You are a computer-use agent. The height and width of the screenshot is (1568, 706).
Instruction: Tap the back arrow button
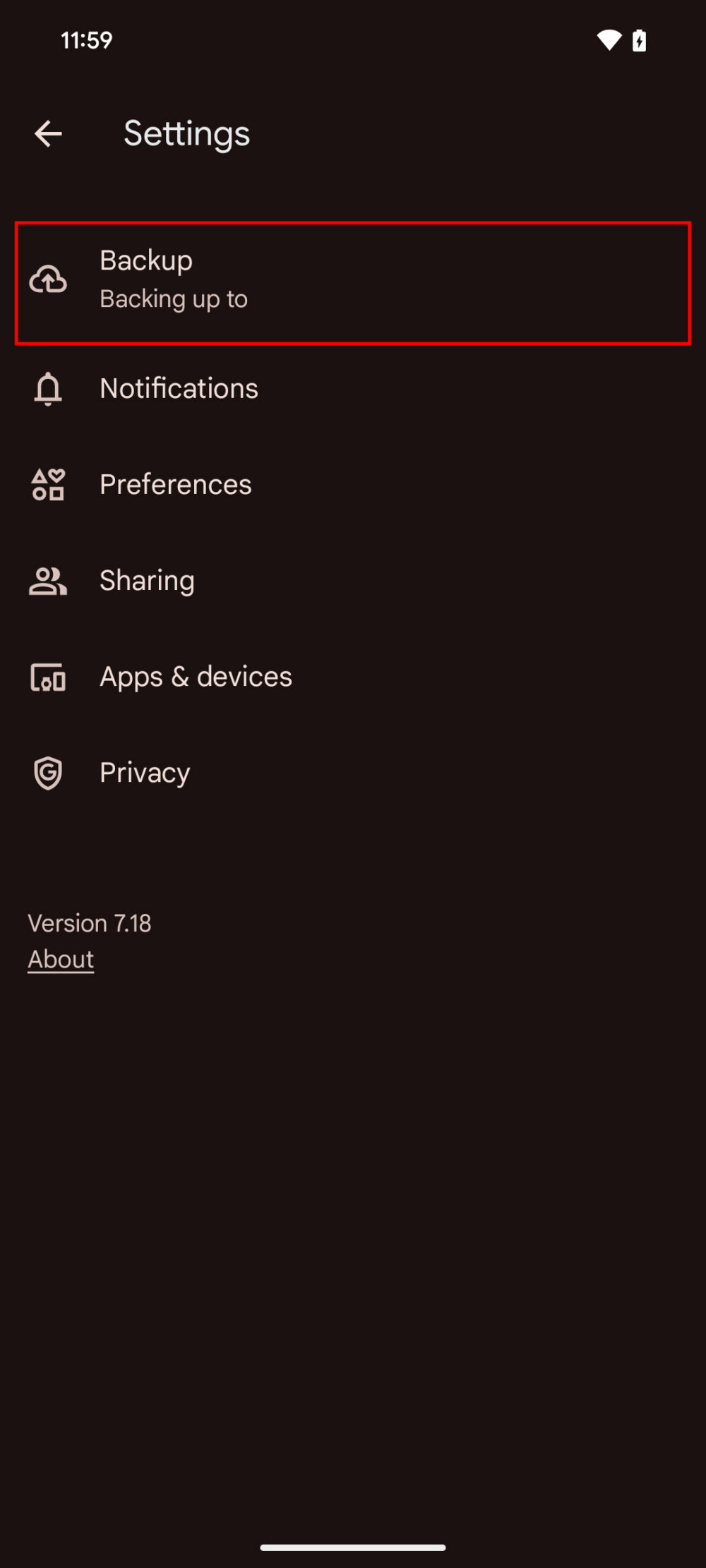coord(48,134)
